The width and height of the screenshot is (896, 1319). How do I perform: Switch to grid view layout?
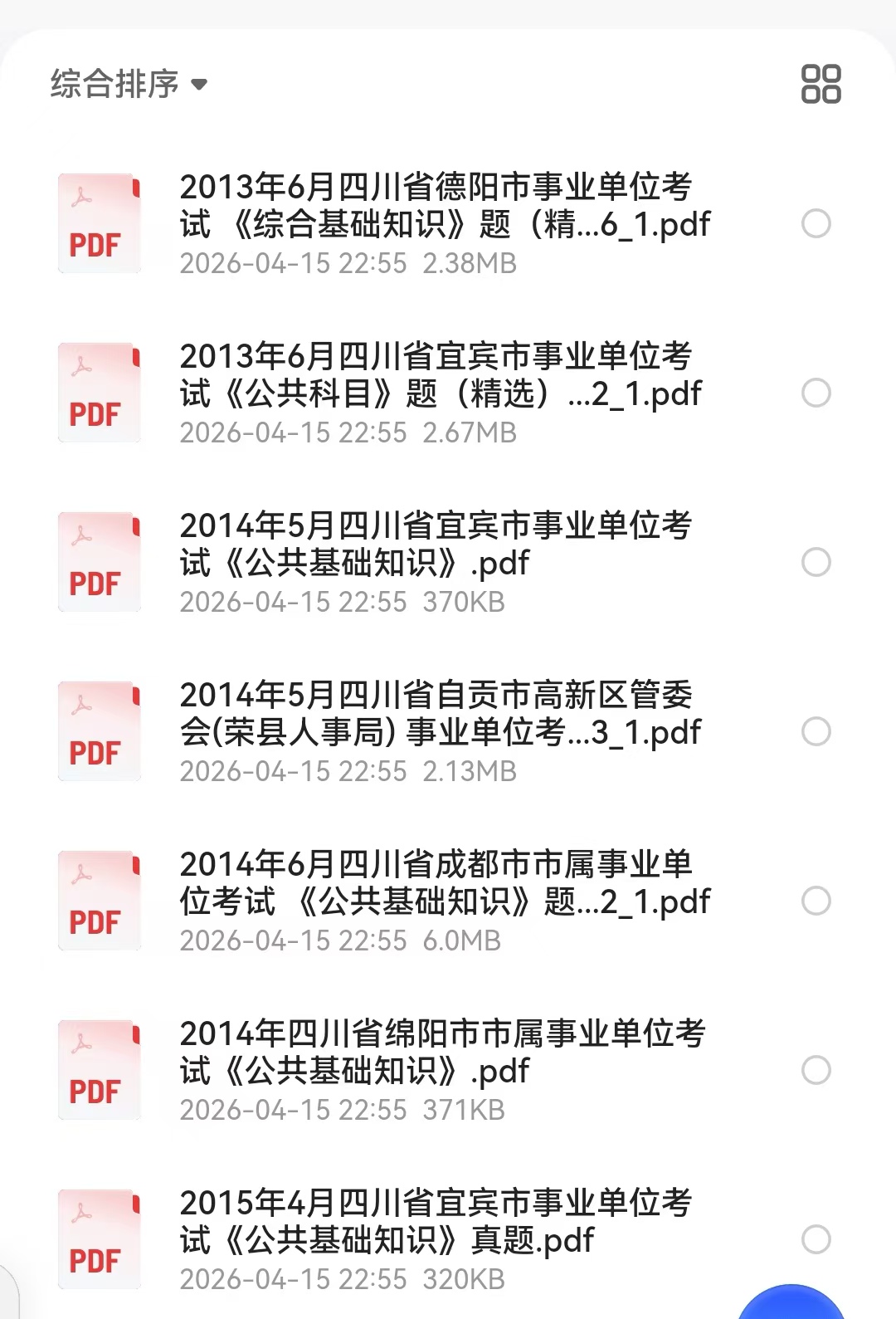[821, 84]
